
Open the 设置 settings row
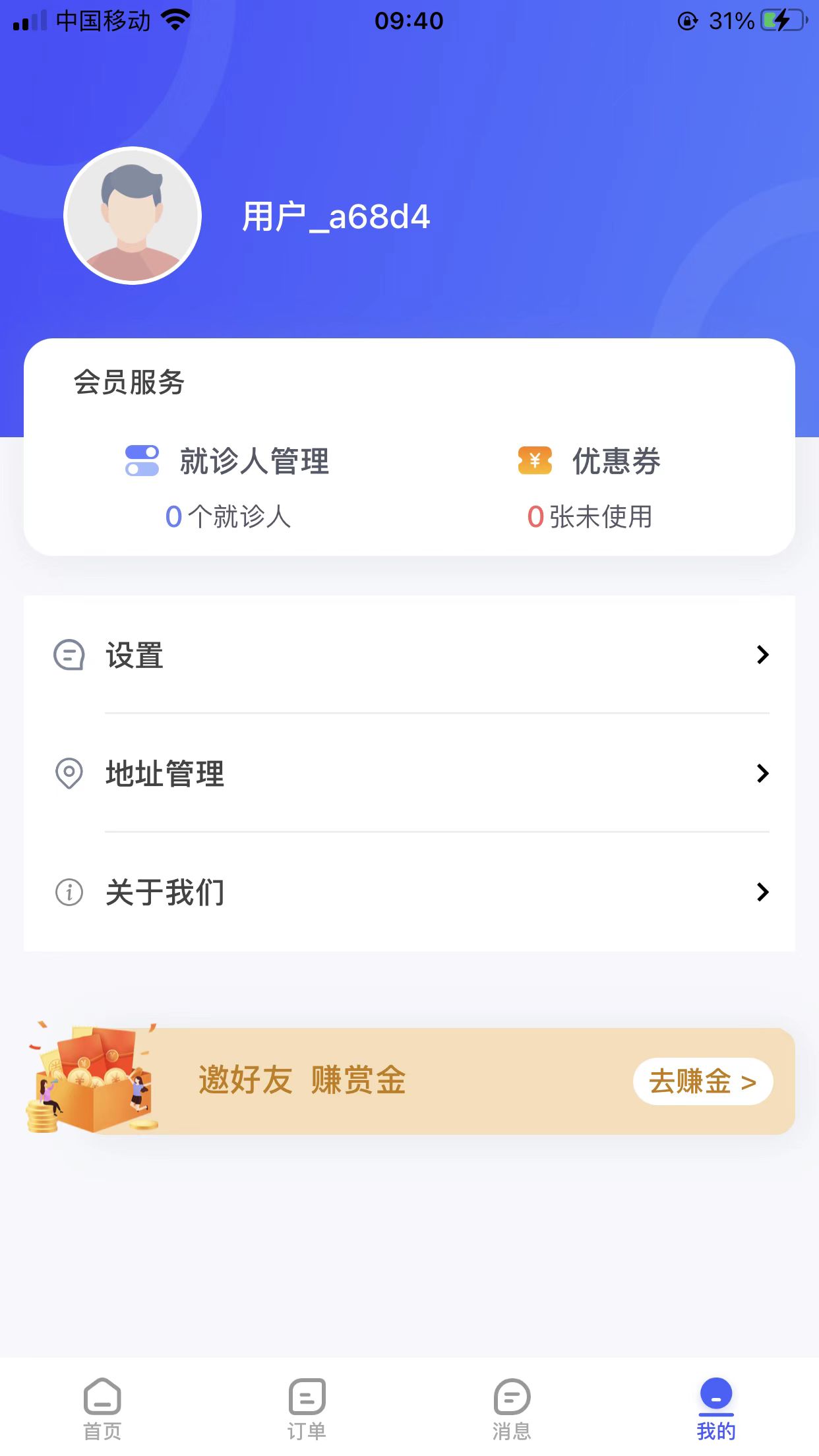click(409, 655)
